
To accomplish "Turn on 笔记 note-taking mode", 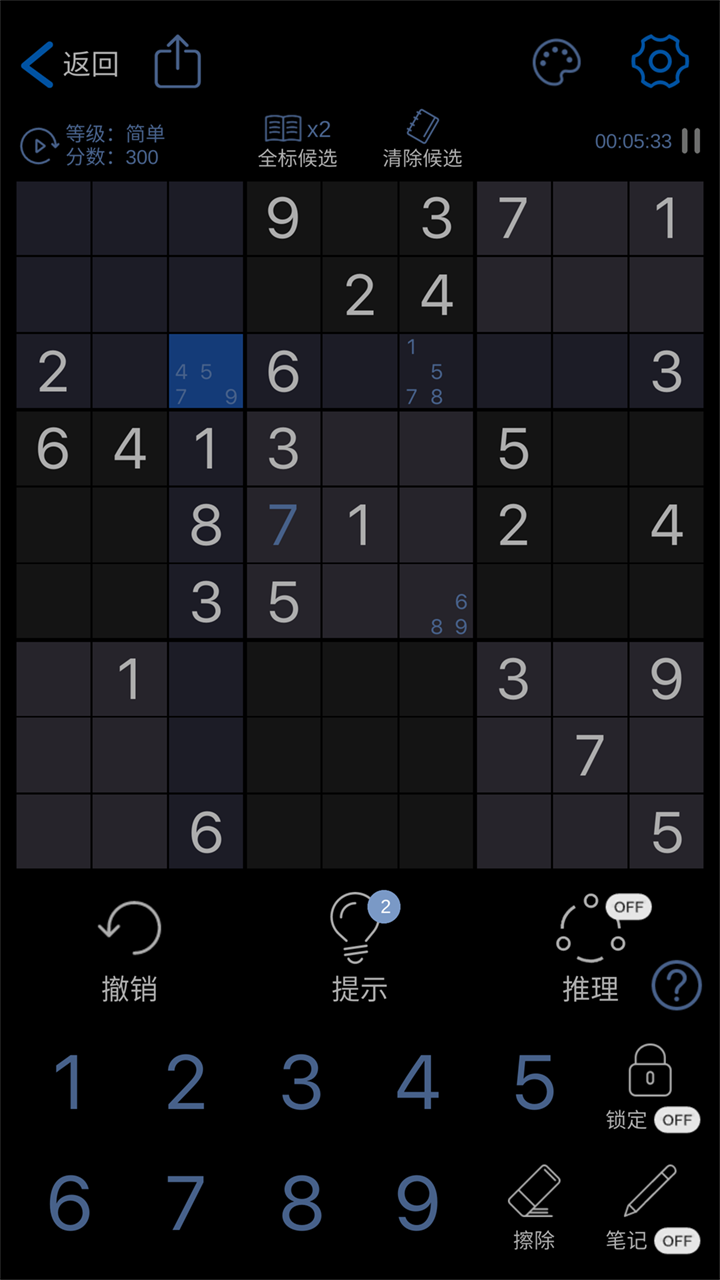I will (678, 1240).
